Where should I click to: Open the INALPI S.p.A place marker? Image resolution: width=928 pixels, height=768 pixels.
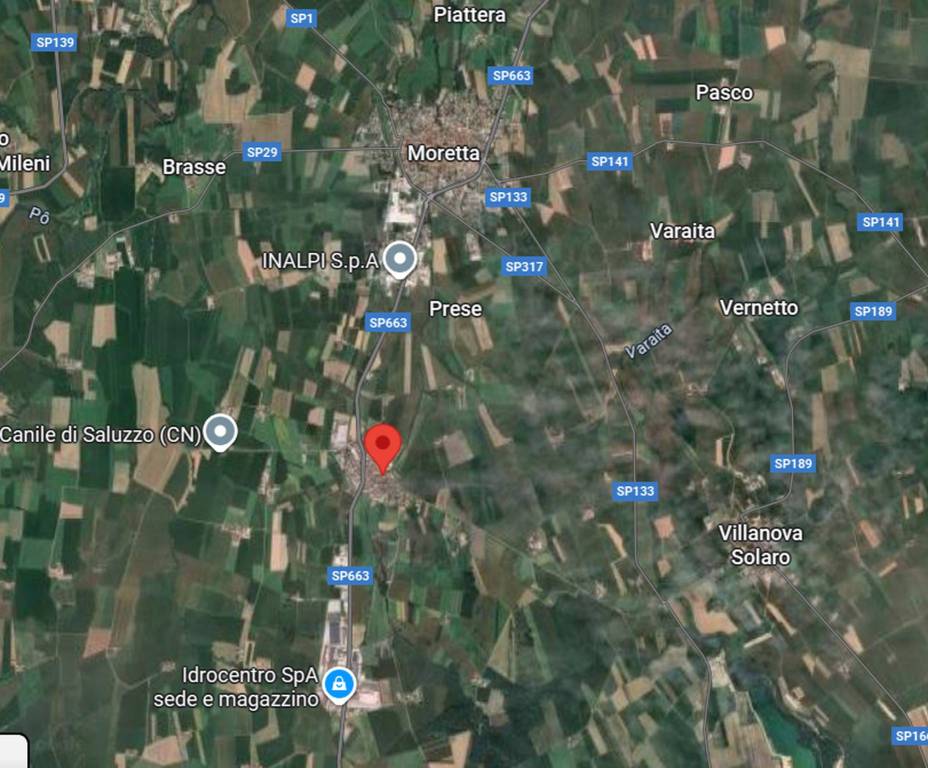click(x=400, y=260)
